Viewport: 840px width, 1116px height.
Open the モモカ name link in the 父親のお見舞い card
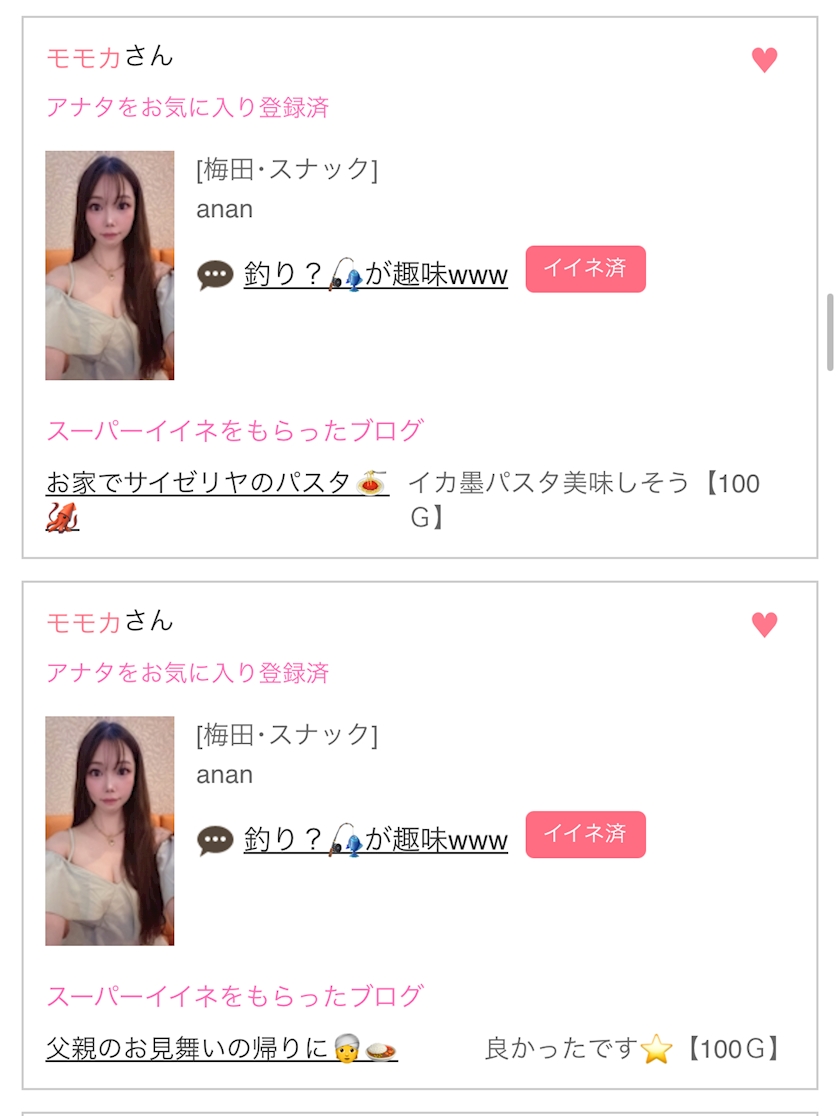pyautogui.click(x=84, y=623)
